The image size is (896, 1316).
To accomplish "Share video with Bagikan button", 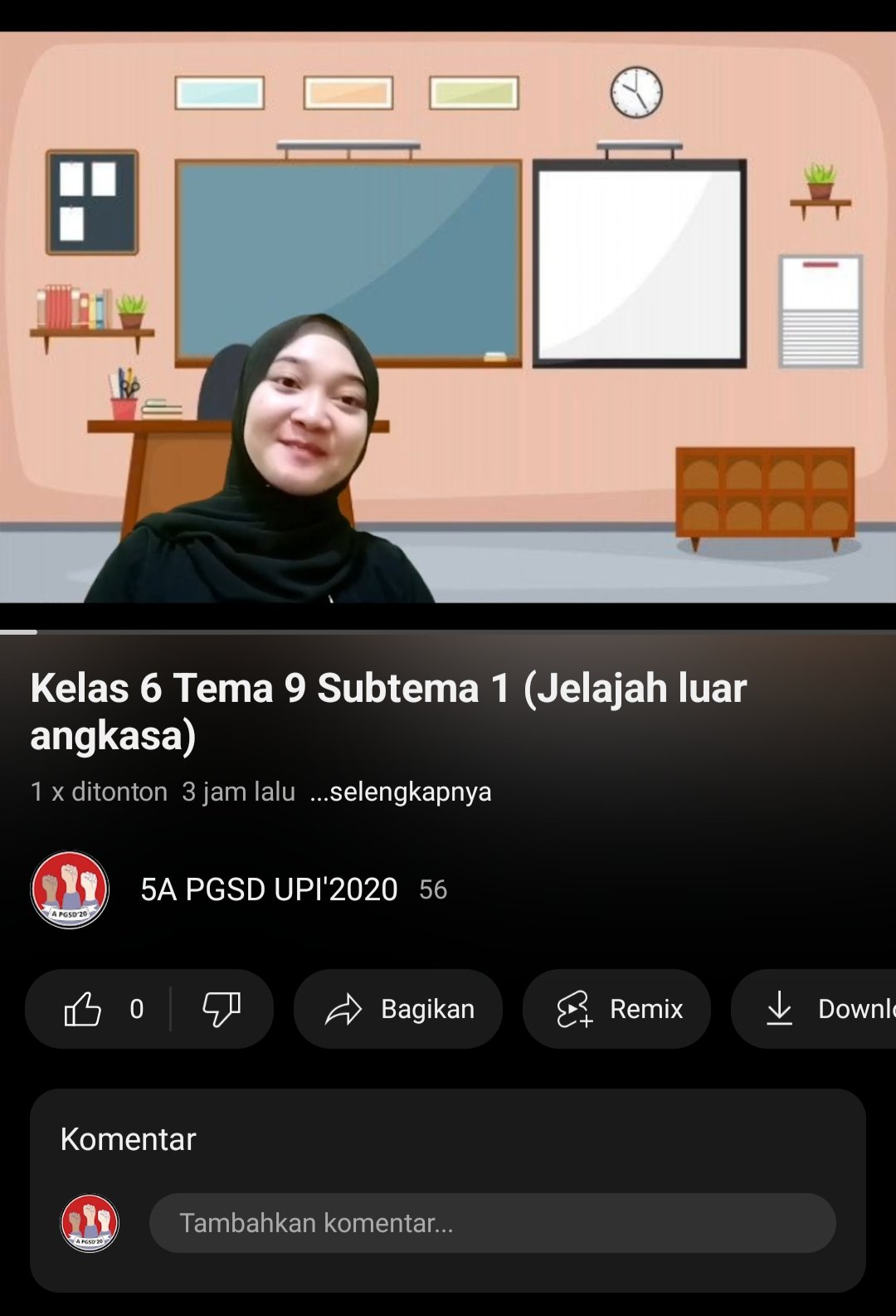I will [x=398, y=1009].
